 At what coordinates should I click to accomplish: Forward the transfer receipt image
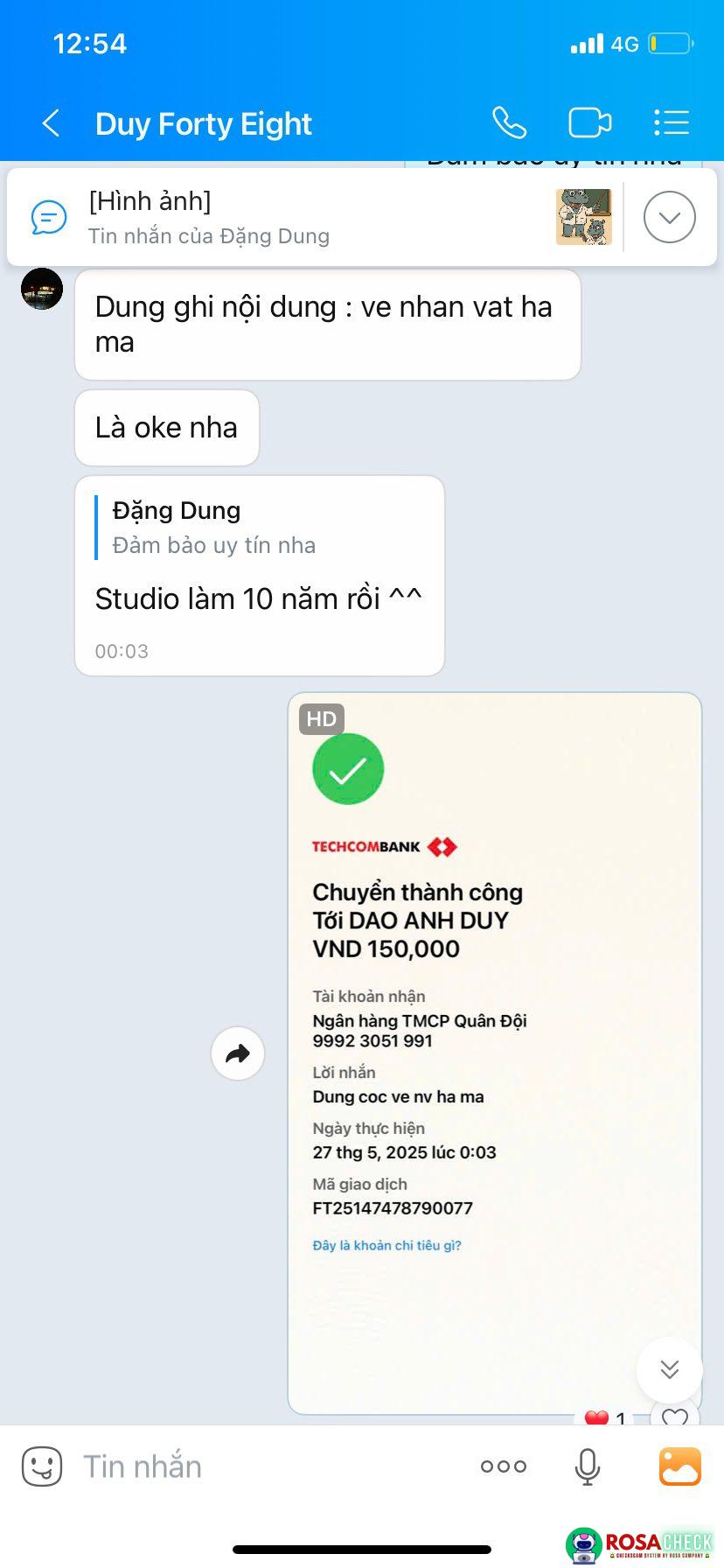(238, 1053)
